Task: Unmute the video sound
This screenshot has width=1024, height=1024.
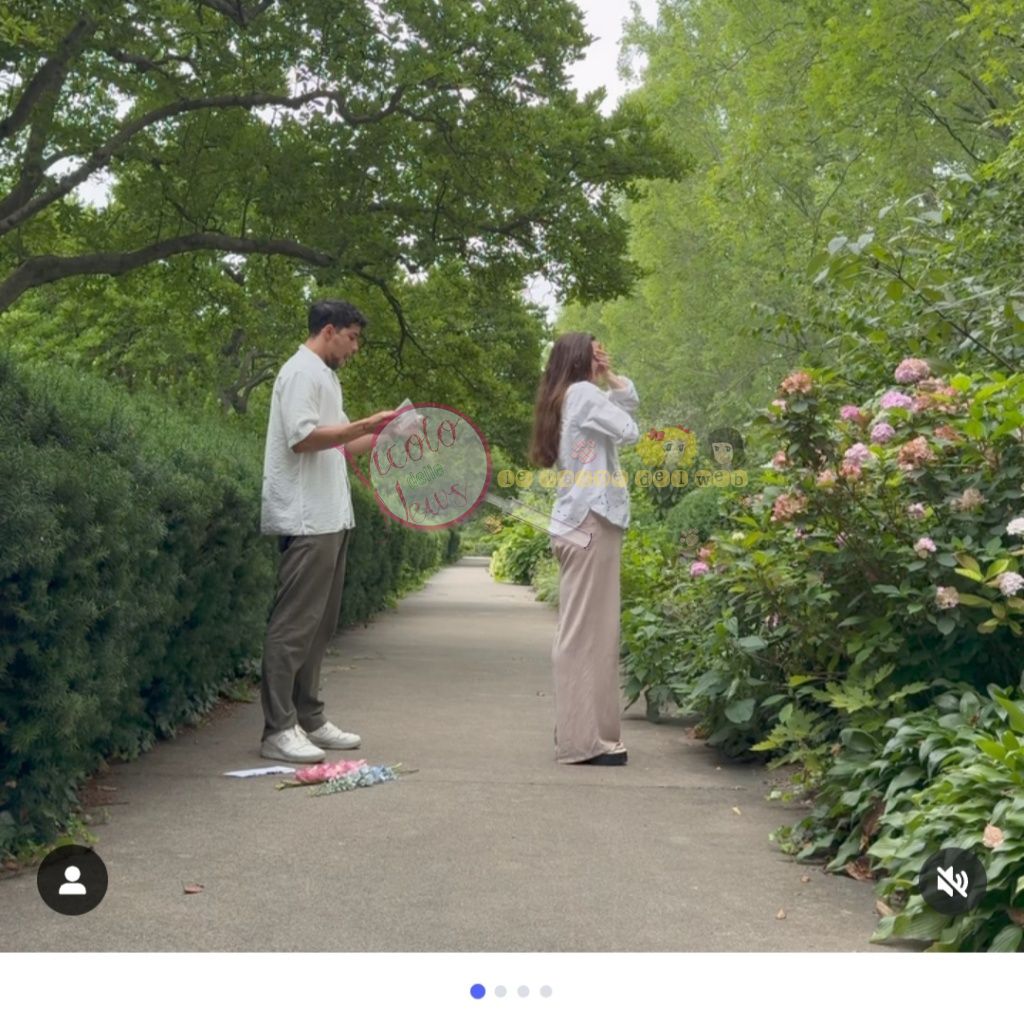Action: pos(952,882)
